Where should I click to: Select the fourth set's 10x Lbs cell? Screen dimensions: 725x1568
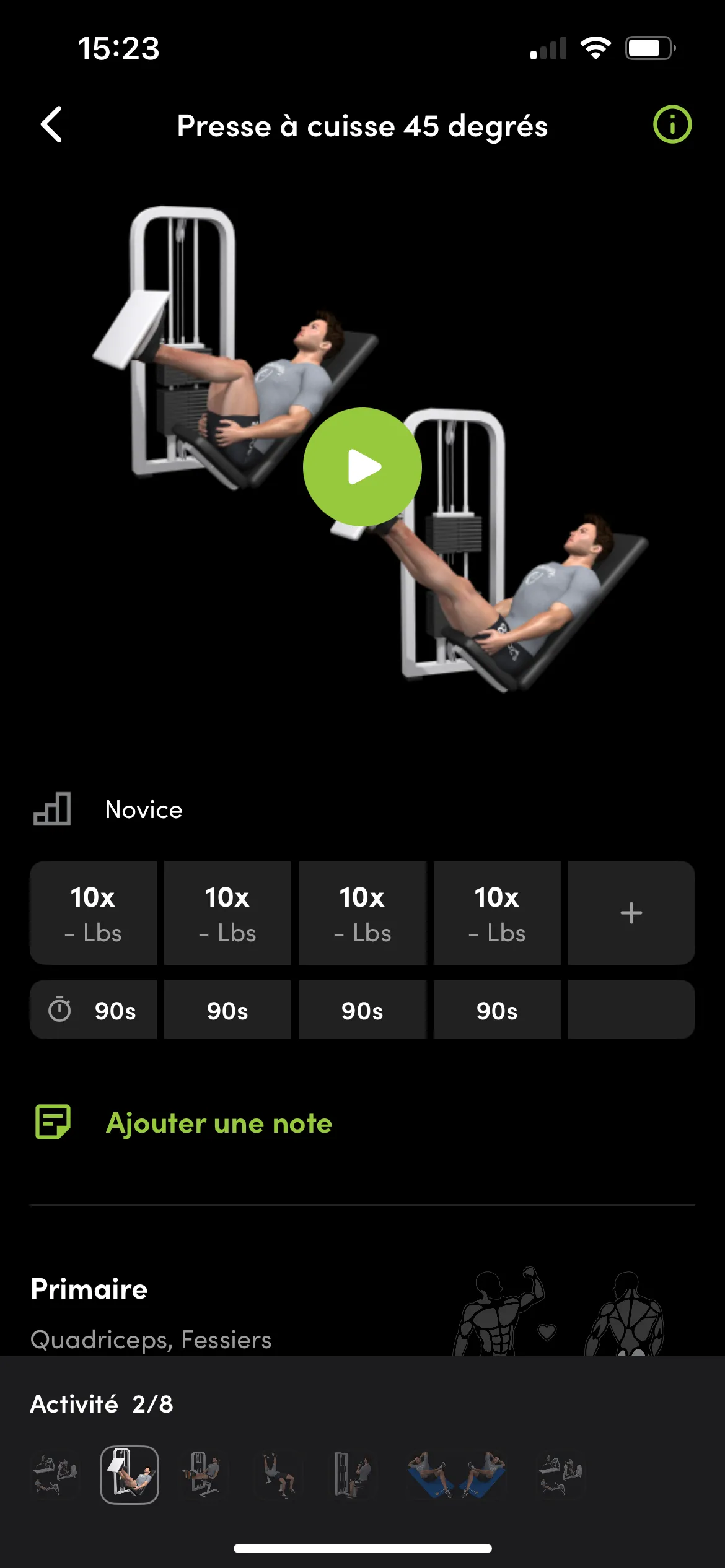coord(497,913)
